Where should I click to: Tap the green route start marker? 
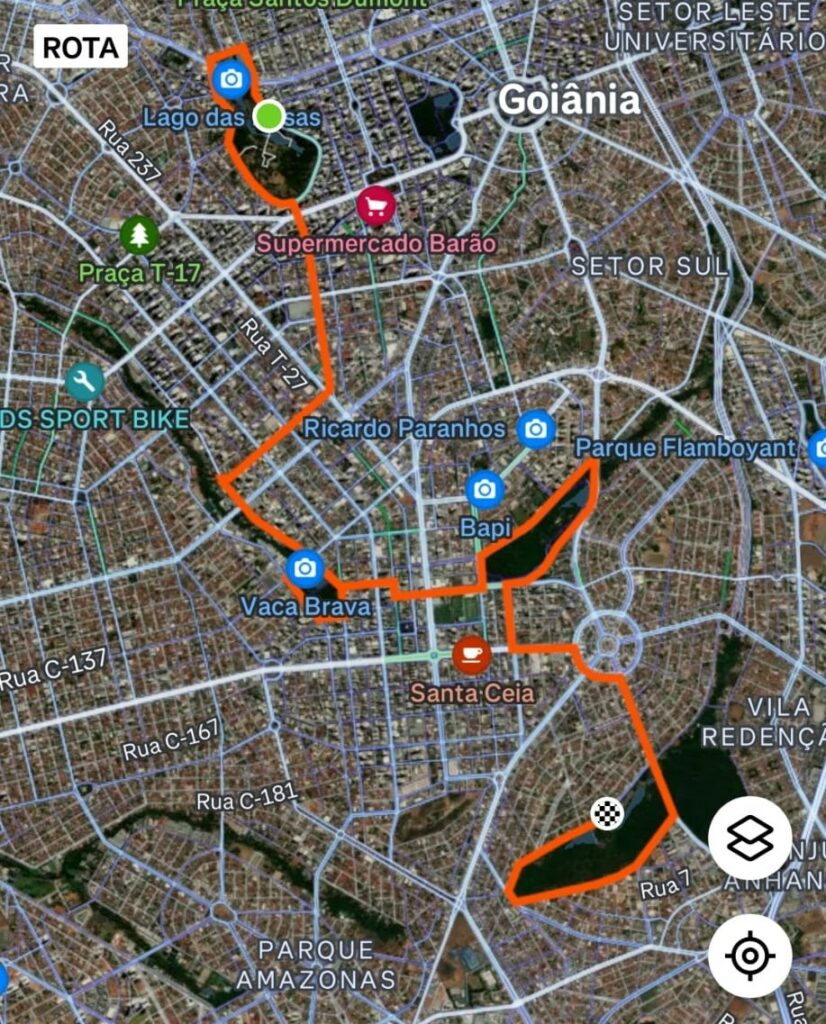tap(268, 116)
